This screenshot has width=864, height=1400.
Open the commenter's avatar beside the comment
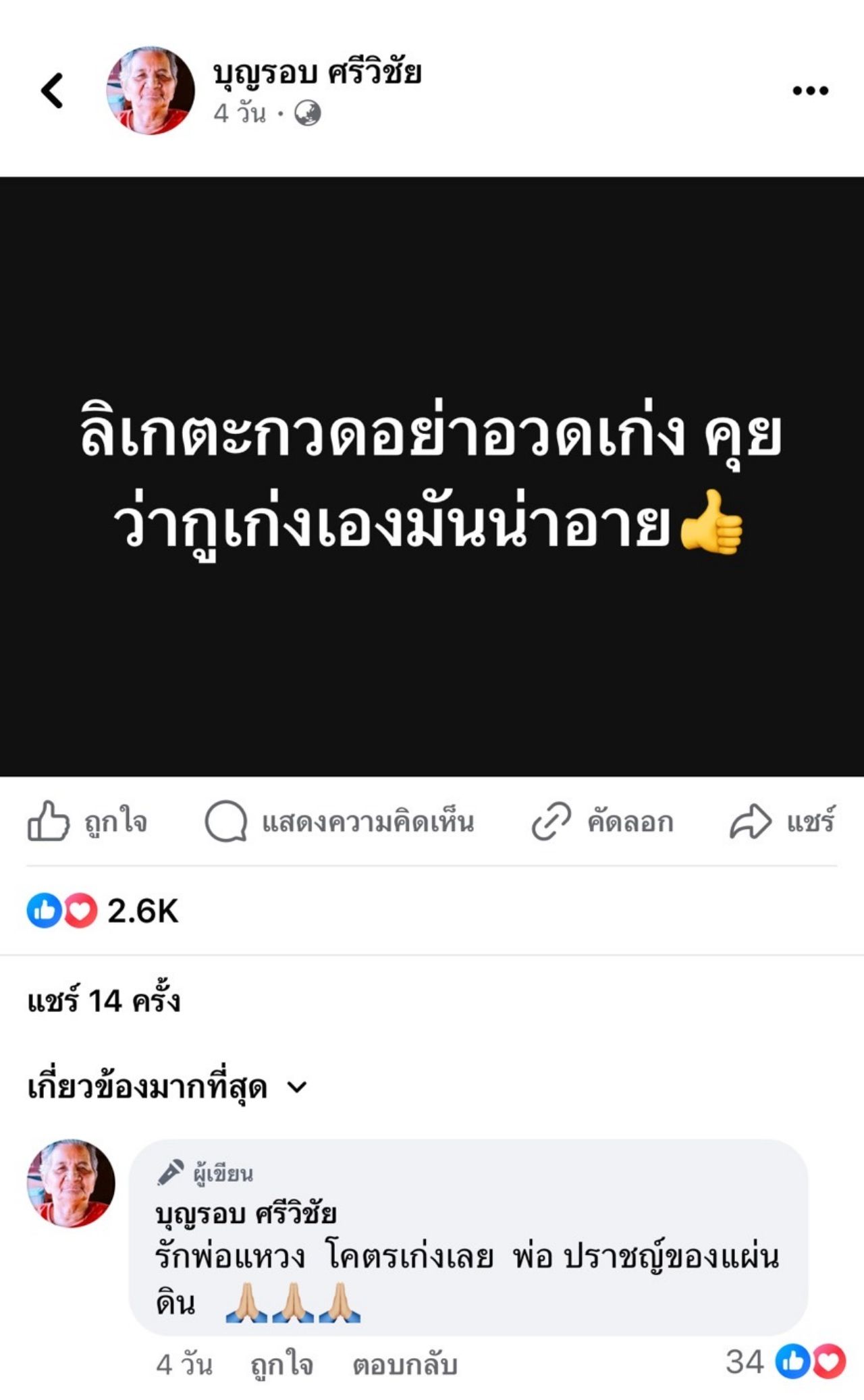coord(71,1183)
